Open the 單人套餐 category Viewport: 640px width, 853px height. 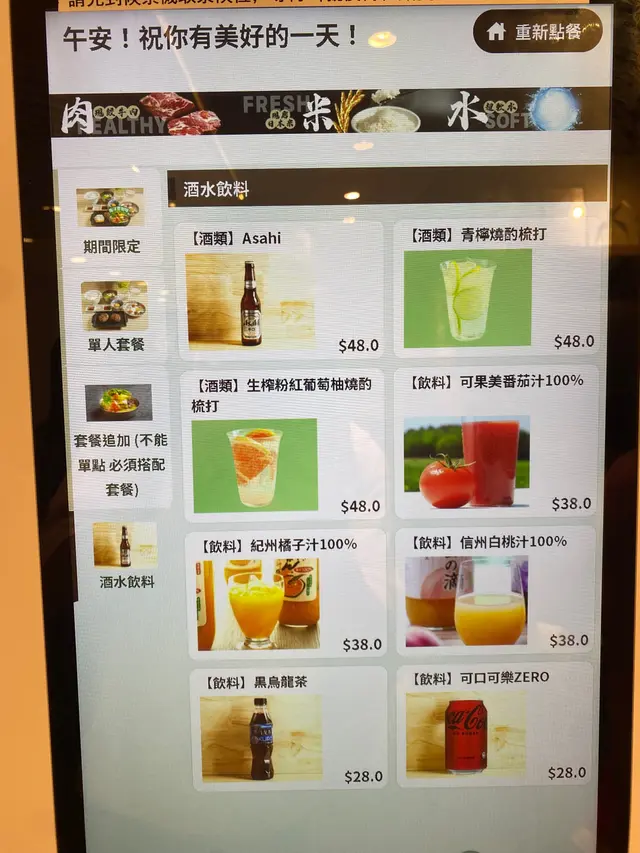113,316
